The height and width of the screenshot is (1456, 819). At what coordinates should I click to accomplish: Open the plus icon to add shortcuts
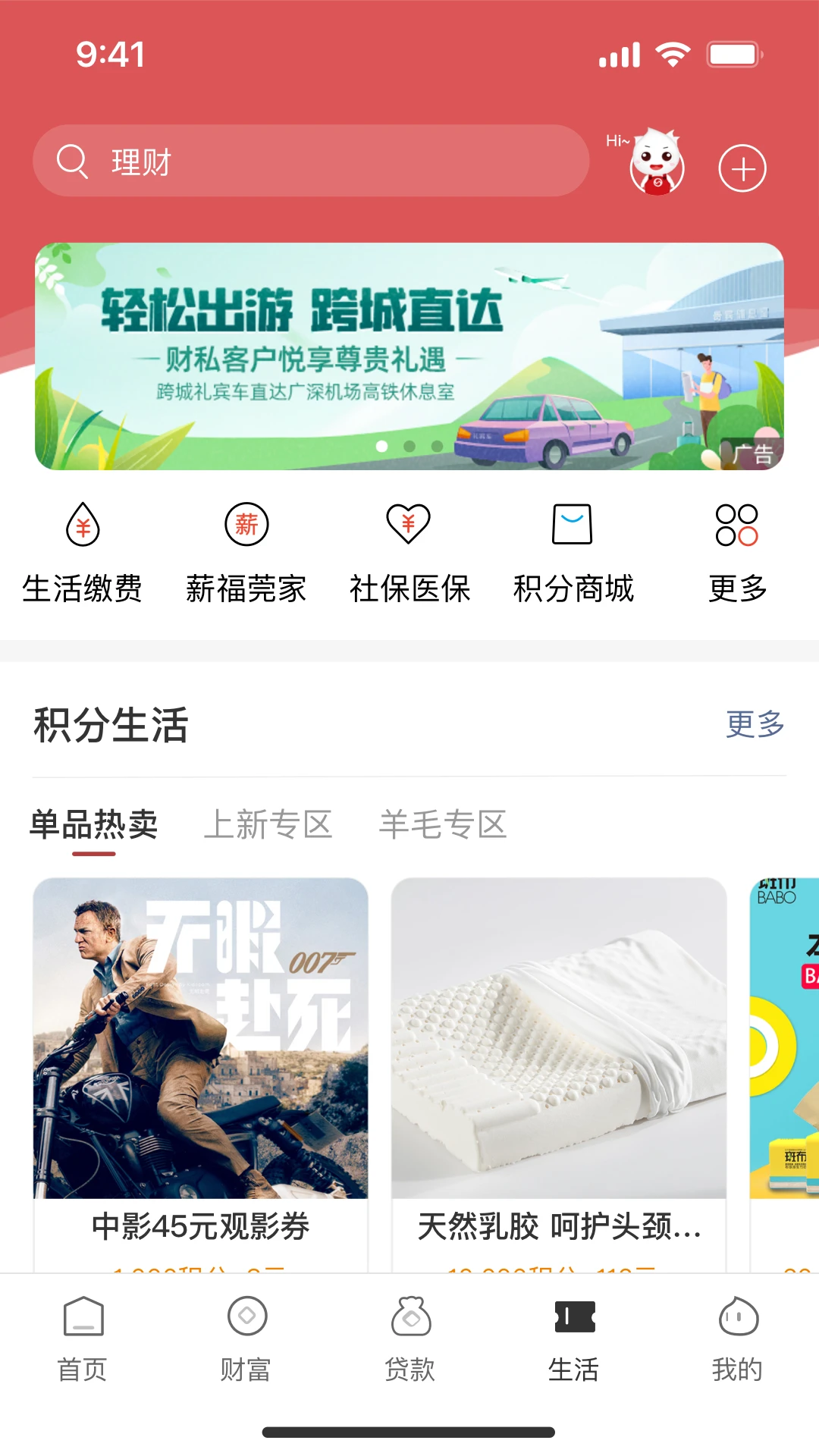point(742,168)
